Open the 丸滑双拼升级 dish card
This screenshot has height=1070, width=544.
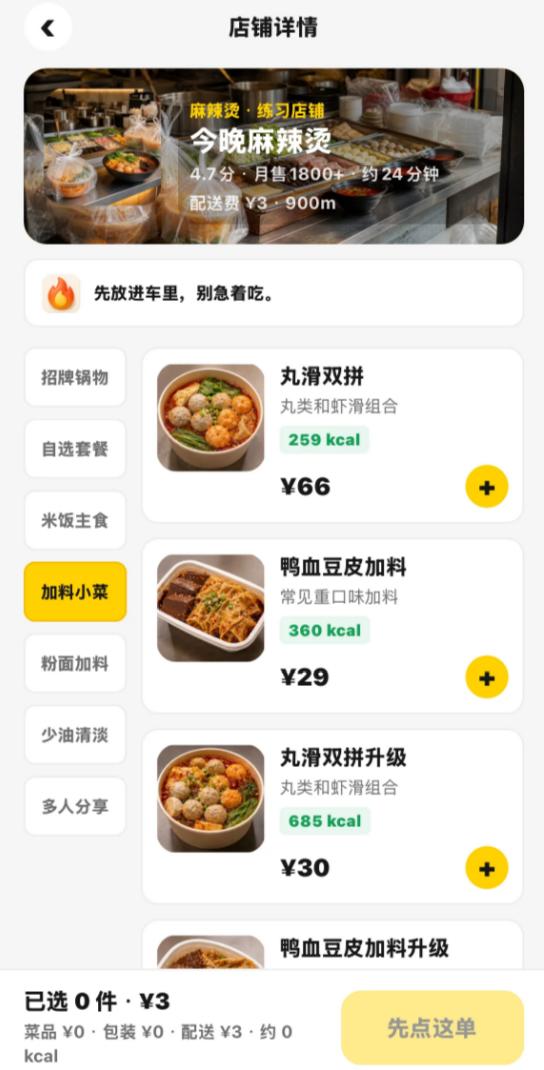coord(332,817)
